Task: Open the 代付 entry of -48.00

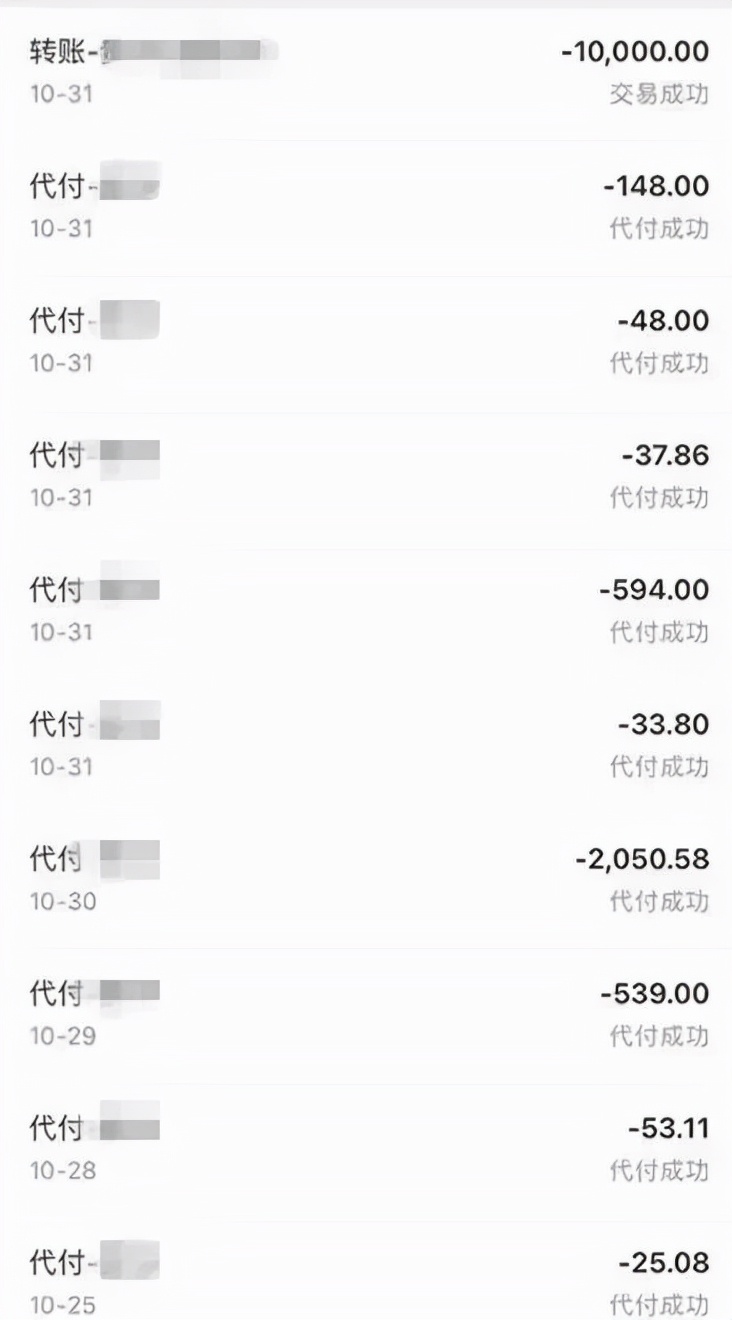Action: pos(366,341)
